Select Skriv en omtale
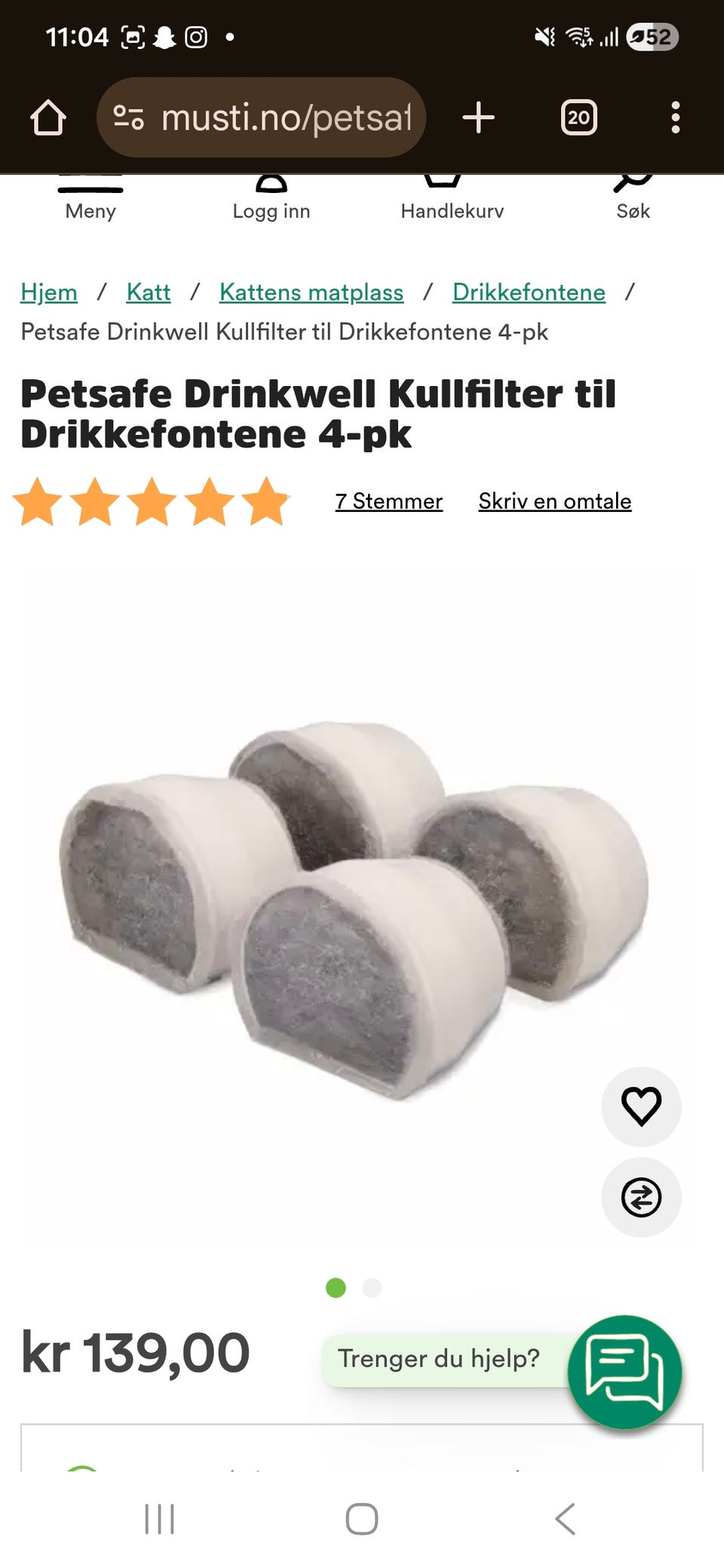724x1568 pixels. [555, 501]
